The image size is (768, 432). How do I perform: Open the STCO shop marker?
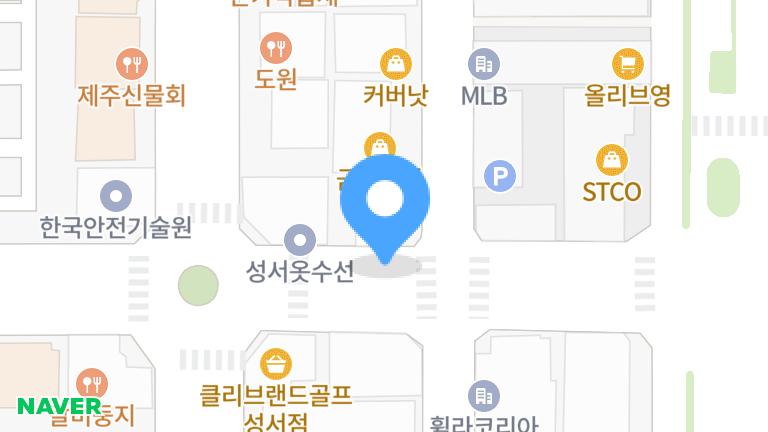point(611,160)
